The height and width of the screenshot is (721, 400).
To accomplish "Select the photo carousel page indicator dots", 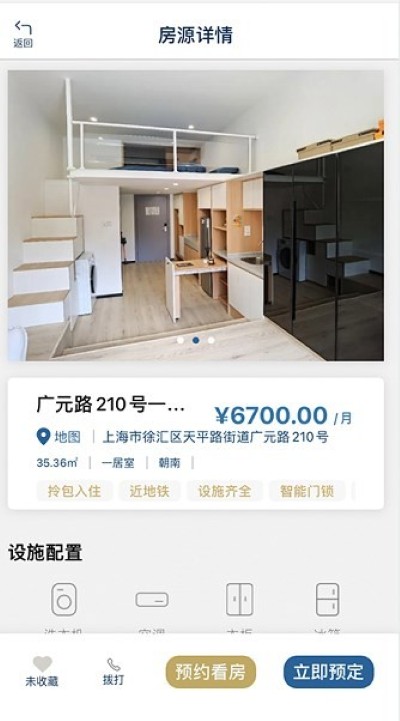I will [196, 340].
